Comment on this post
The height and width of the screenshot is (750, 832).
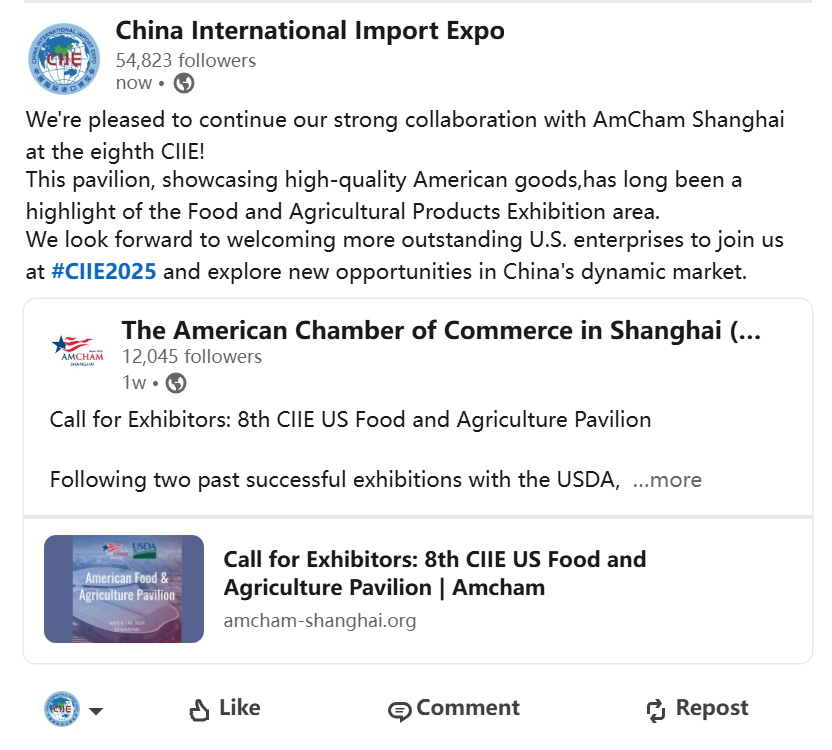pos(454,709)
